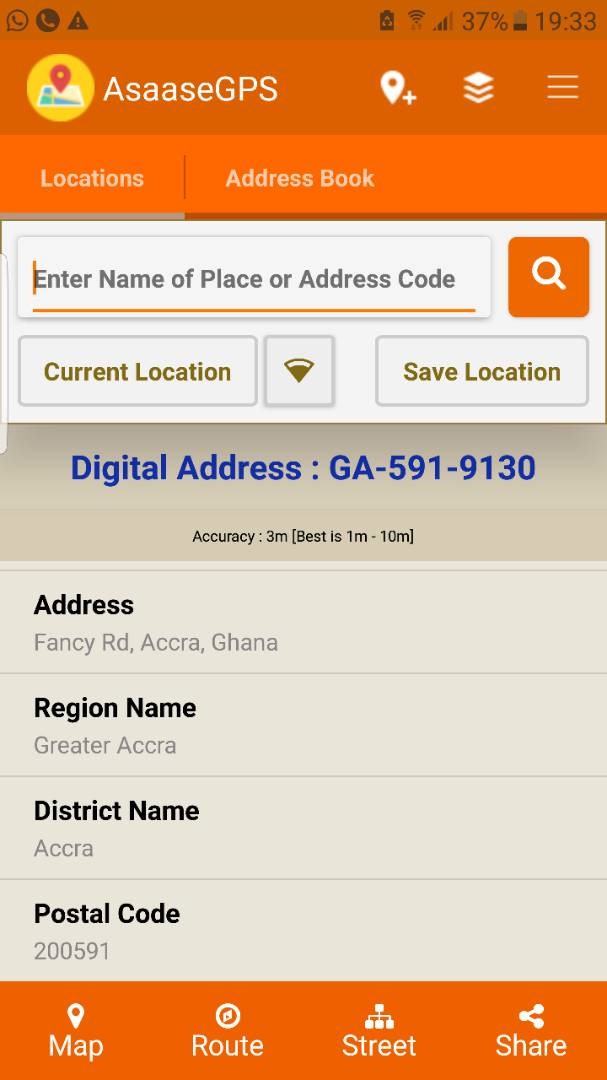Switch to the Address Book tab
Image resolution: width=607 pixels, height=1080 pixels.
tap(300, 178)
